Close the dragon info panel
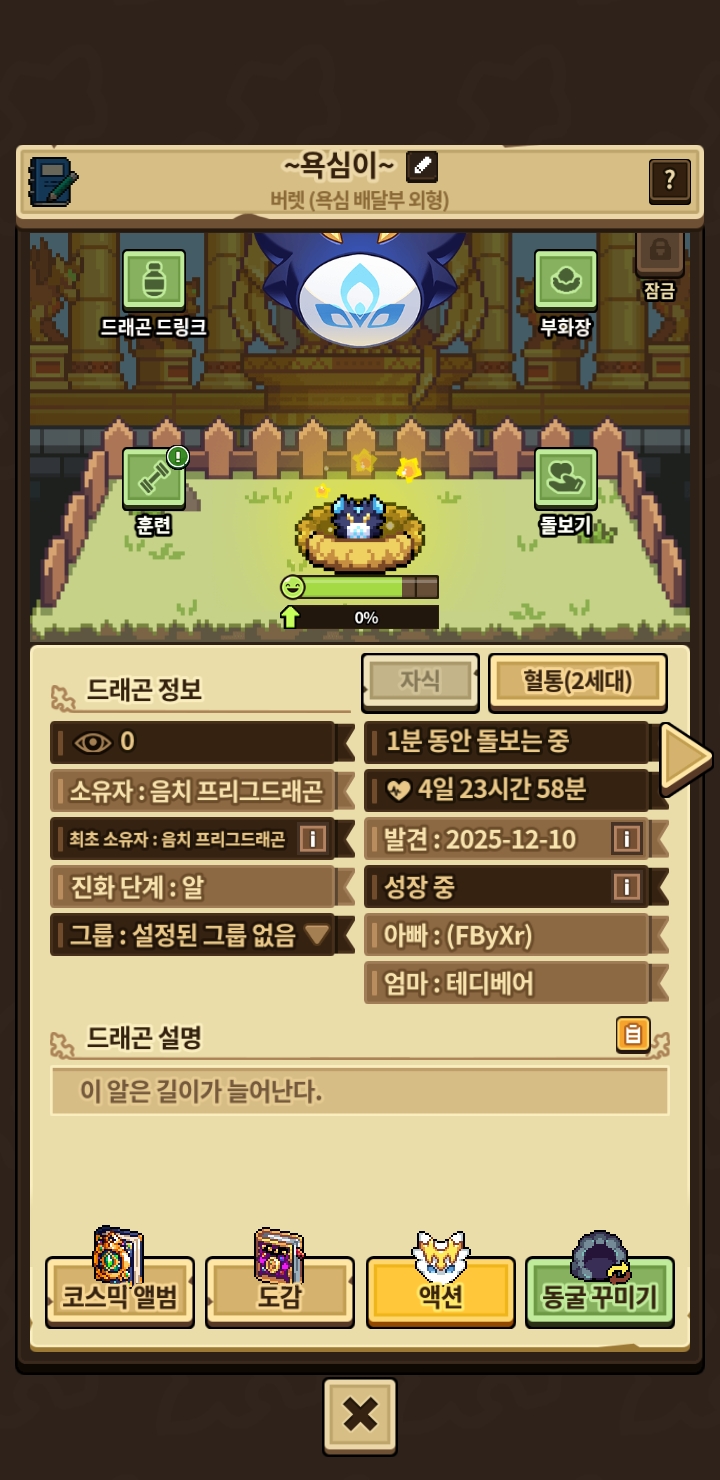720x1480 pixels. (x=360, y=1415)
